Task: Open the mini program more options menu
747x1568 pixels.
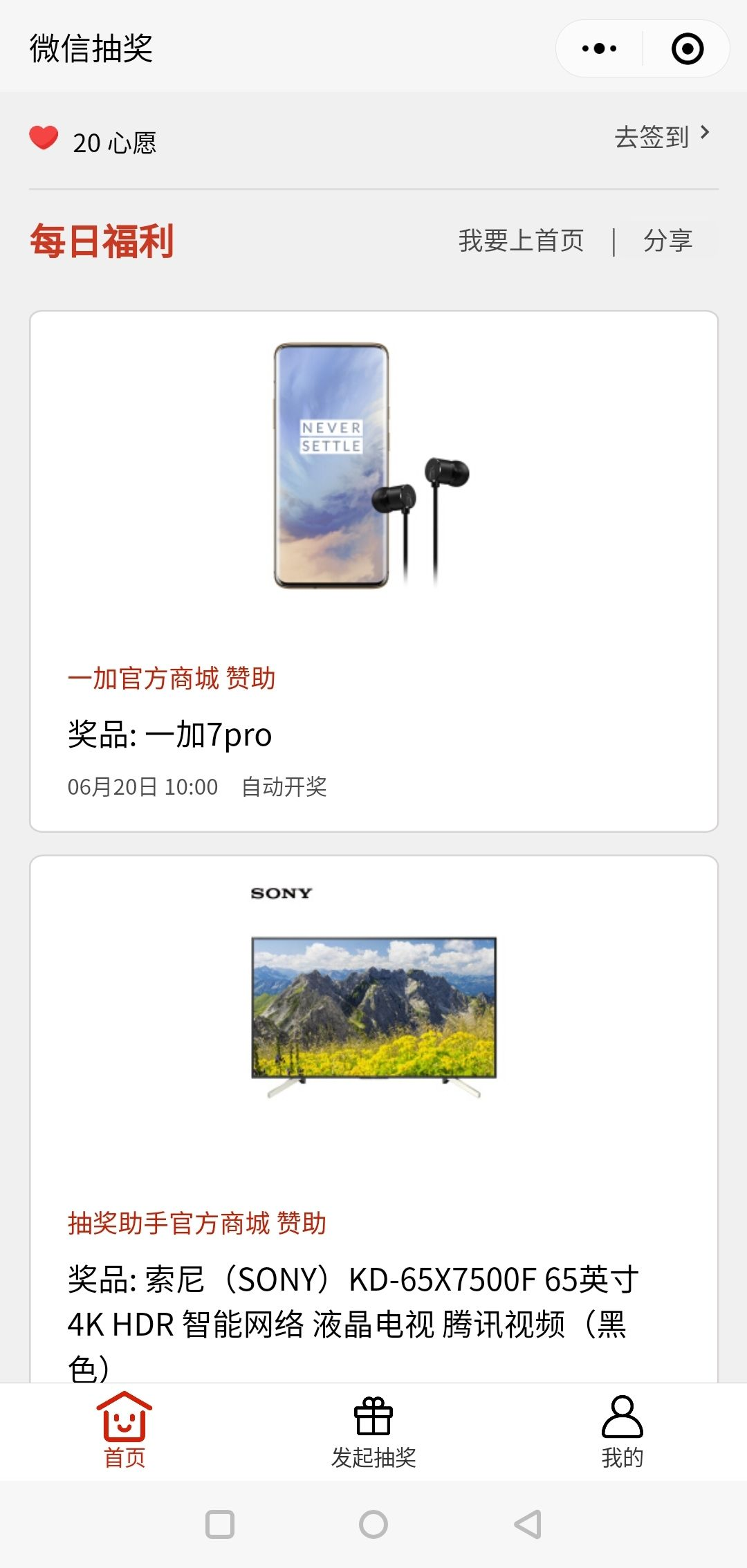Action: (600, 48)
